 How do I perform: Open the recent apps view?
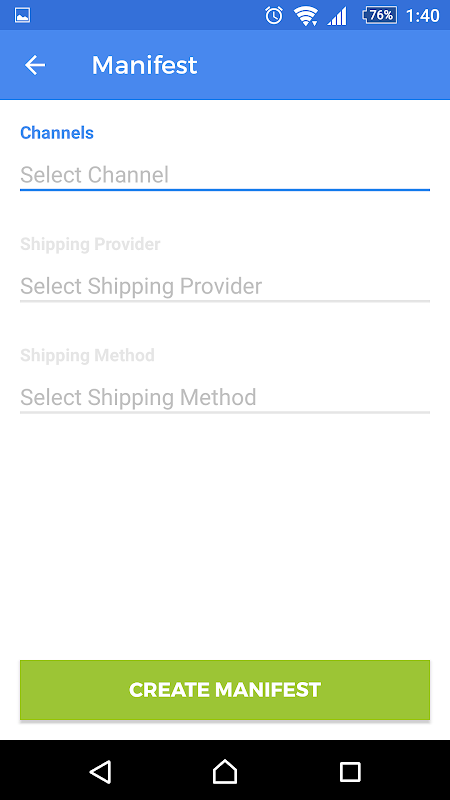coord(350,771)
